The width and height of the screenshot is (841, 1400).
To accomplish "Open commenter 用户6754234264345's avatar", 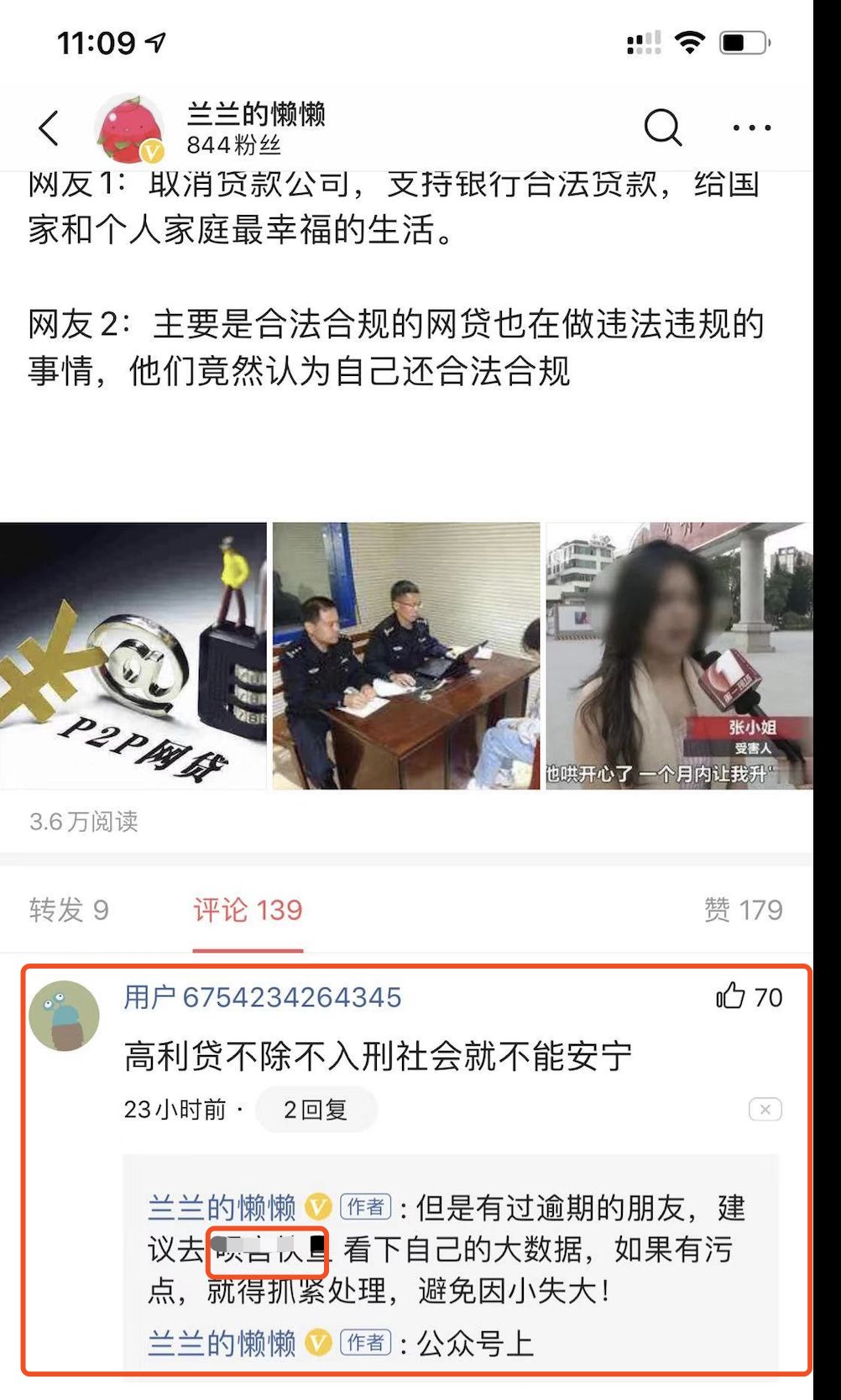I will [x=64, y=1016].
